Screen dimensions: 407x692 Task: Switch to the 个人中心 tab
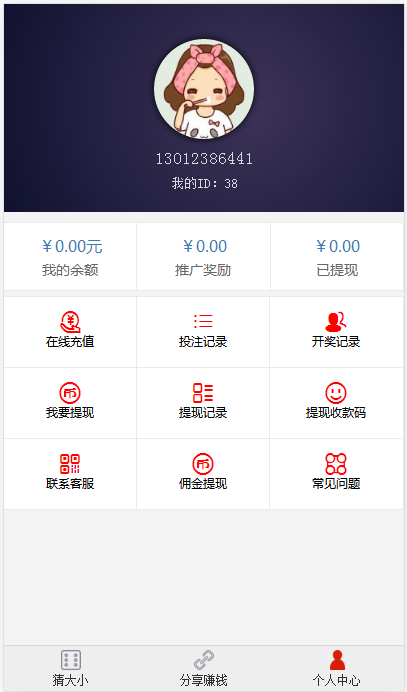click(337, 669)
